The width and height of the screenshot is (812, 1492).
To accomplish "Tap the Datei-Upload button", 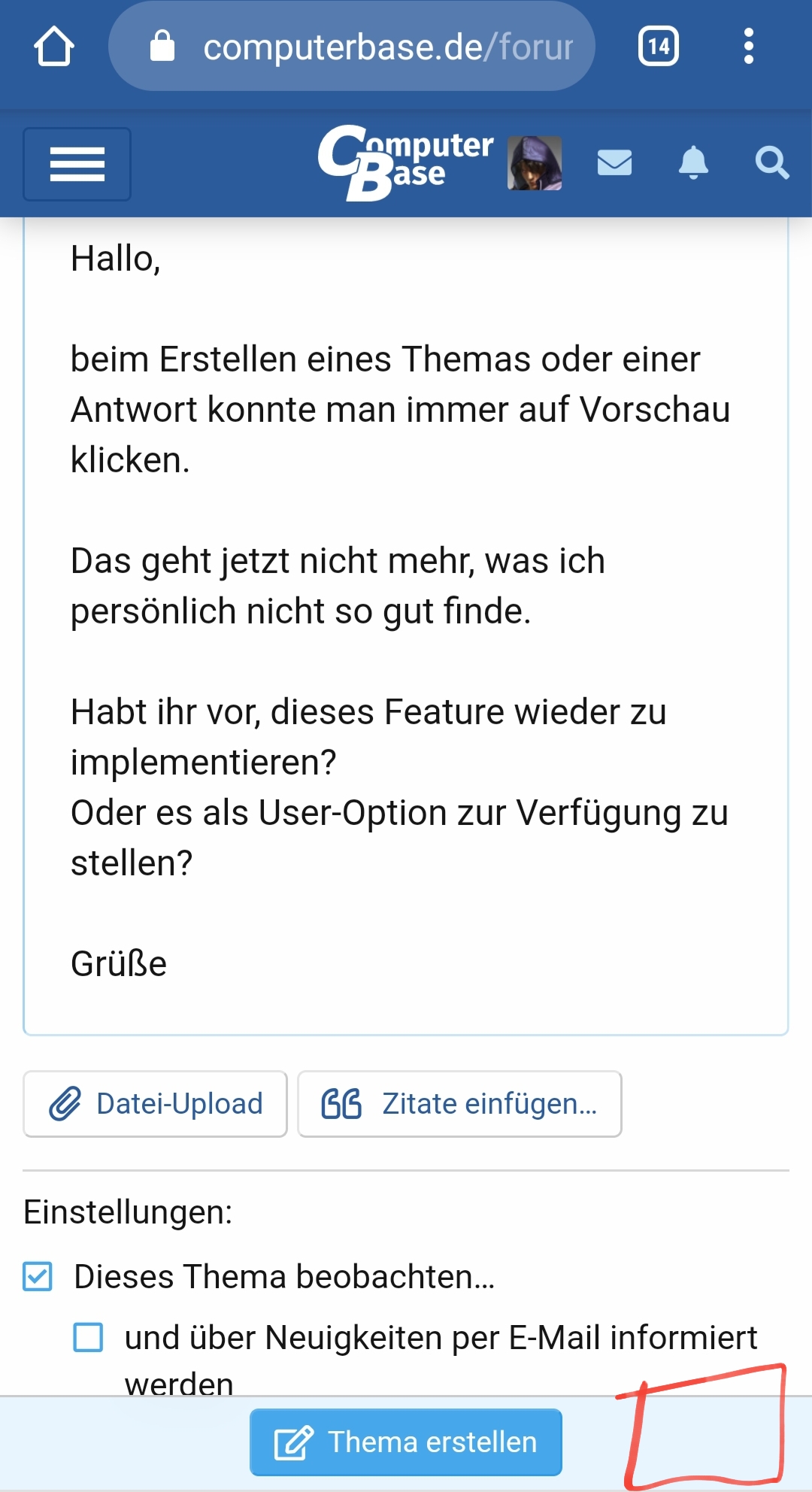I will (156, 1104).
